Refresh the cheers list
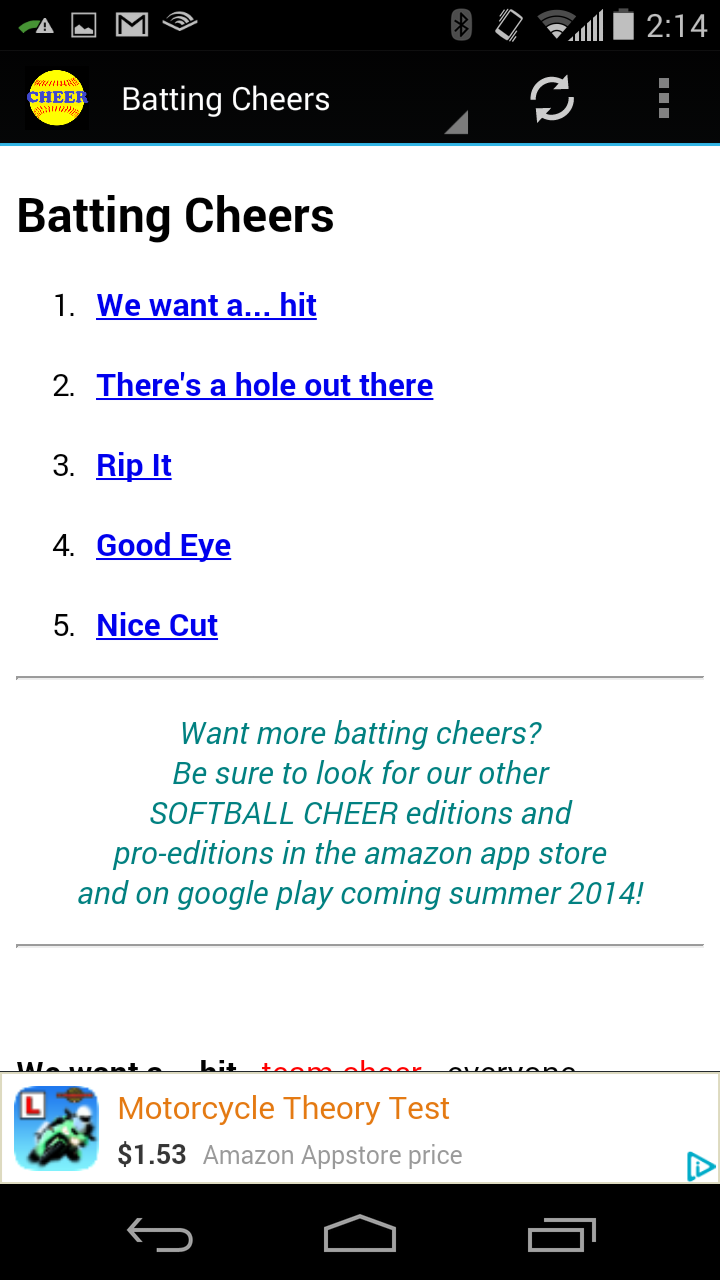720x1280 pixels. click(551, 98)
